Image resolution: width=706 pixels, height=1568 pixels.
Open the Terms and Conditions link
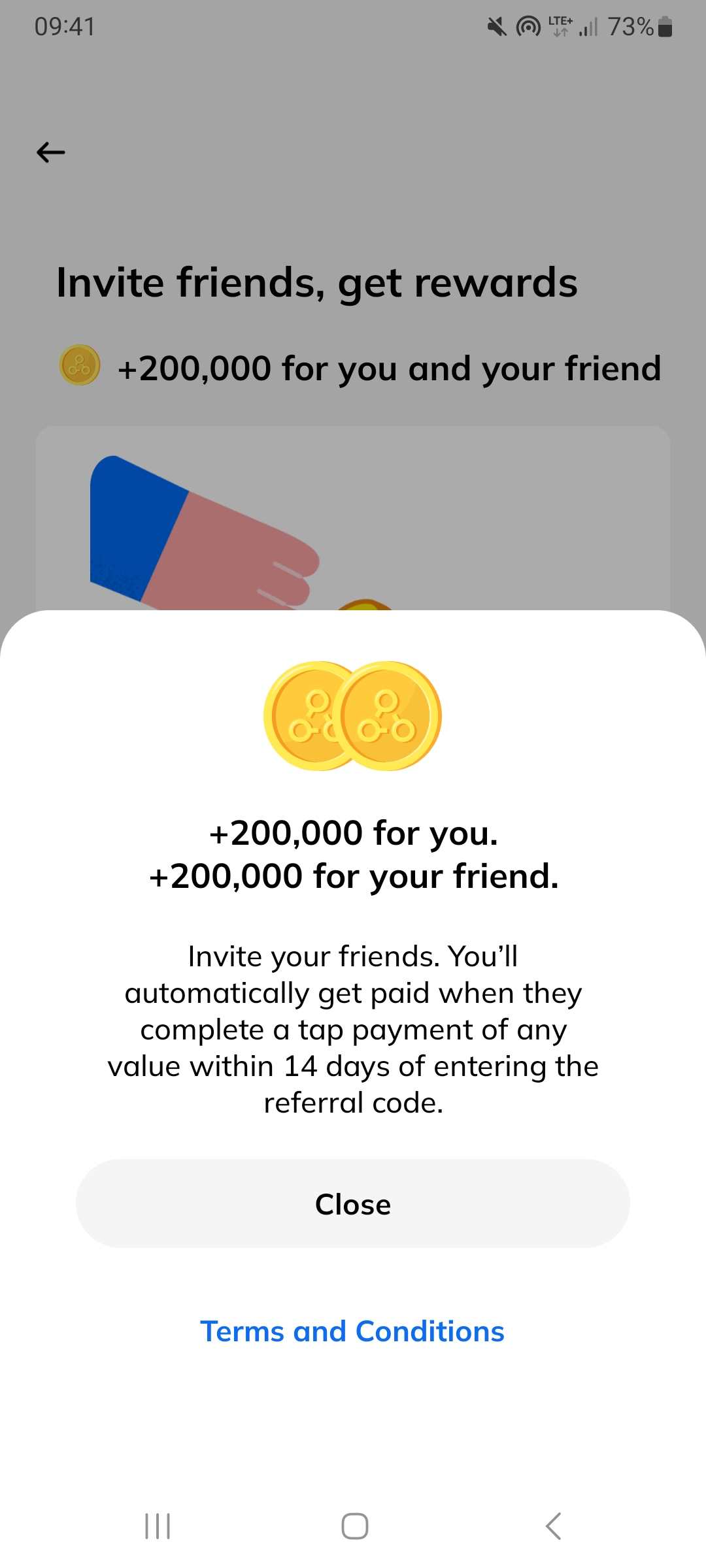[x=352, y=1331]
